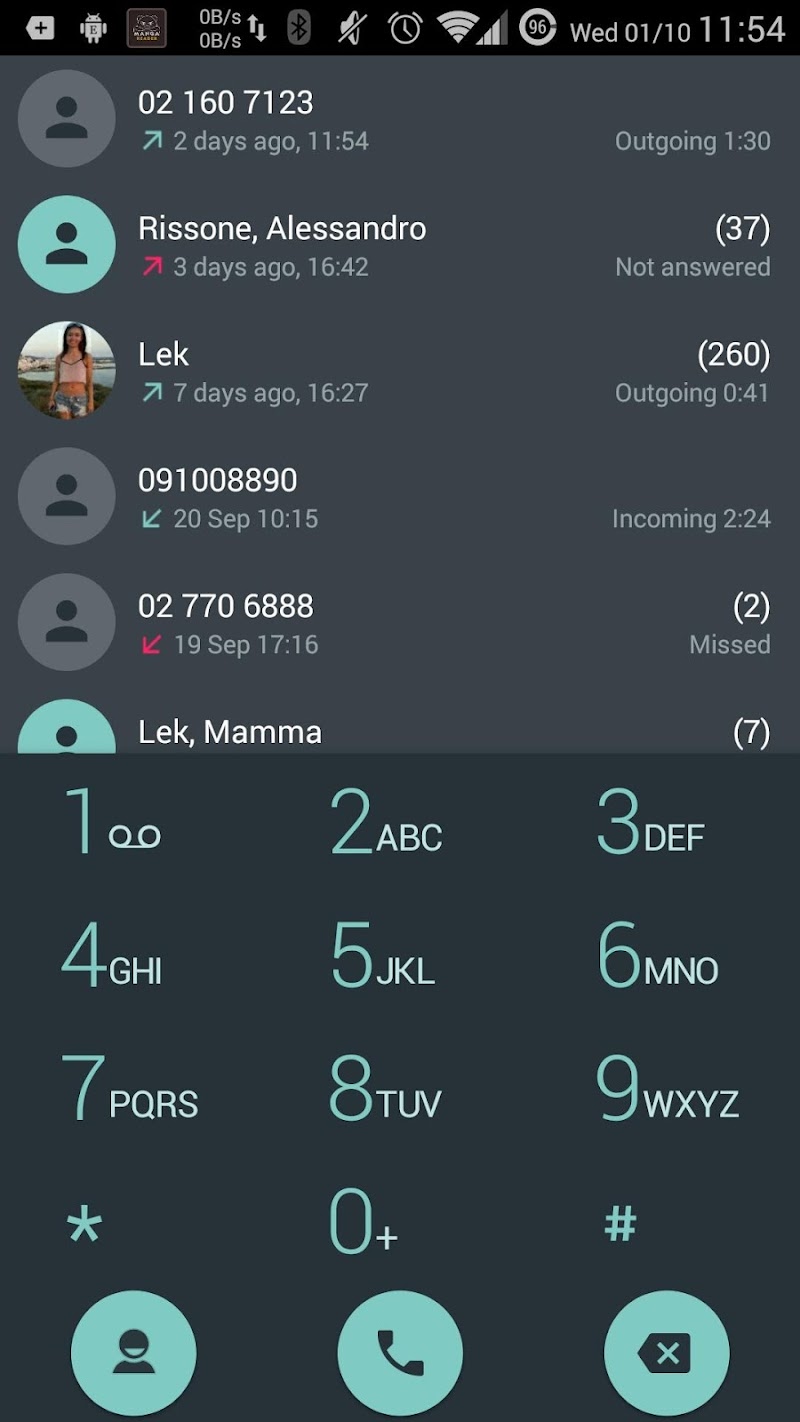Enter the 5 JKL key
Image resolution: width=800 pixels, height=1422 pixels.
(x=384, y=956)
